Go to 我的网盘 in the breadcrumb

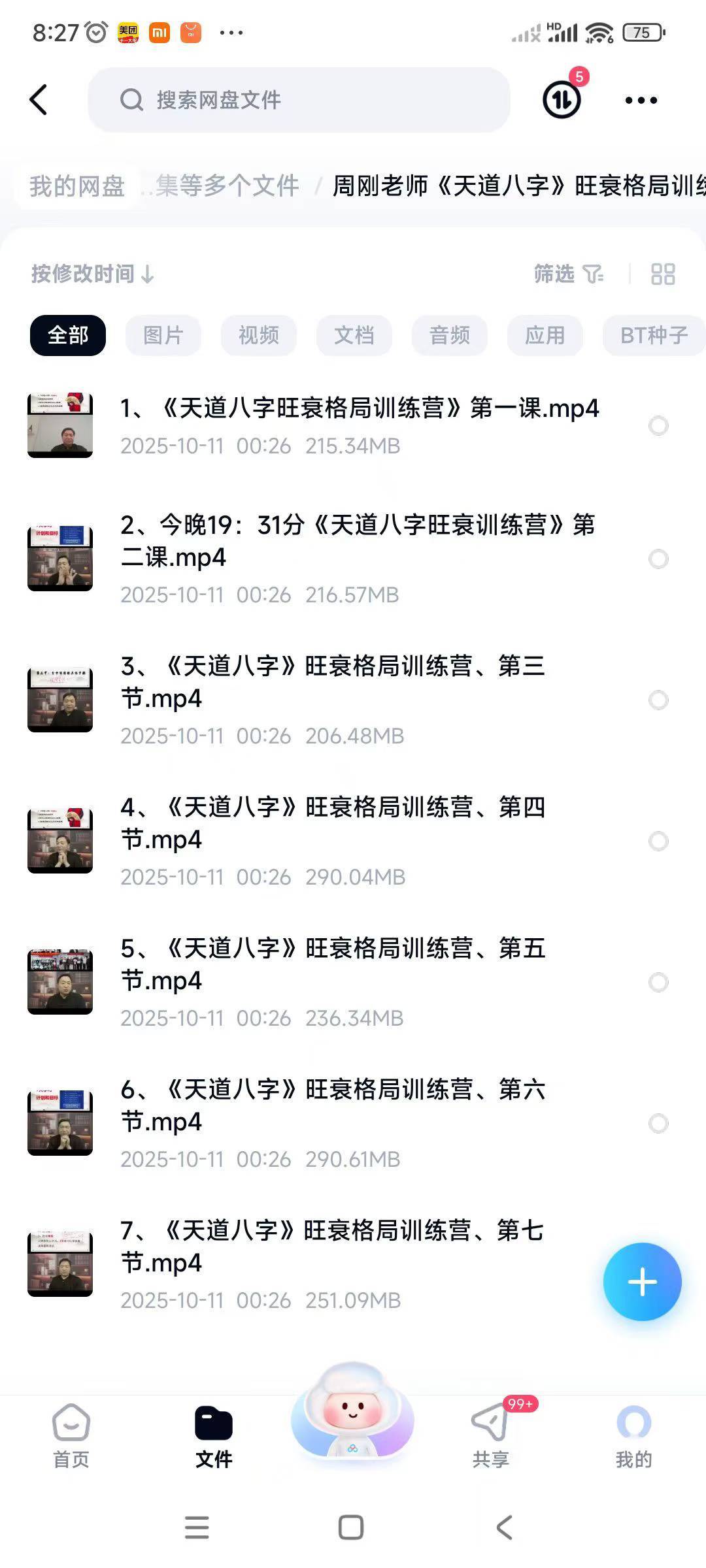[77, 186]
